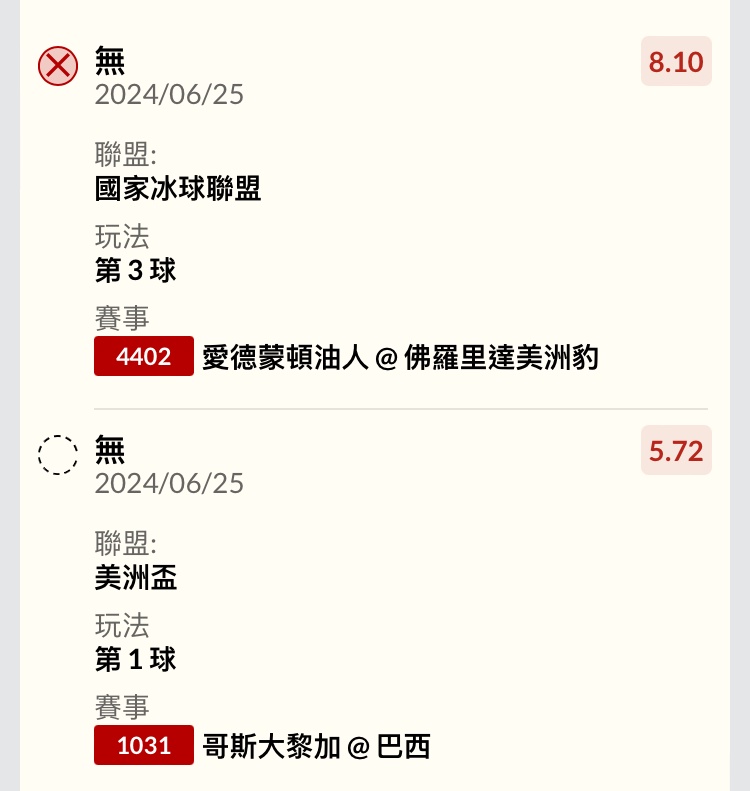The width and height of the screenshot is (750, 791).
Task: Open the 愛德蒙頓油人 @ 佛羅里達美洲豹 bet entry
Action: pyautogui.click(x=400, y=357)
